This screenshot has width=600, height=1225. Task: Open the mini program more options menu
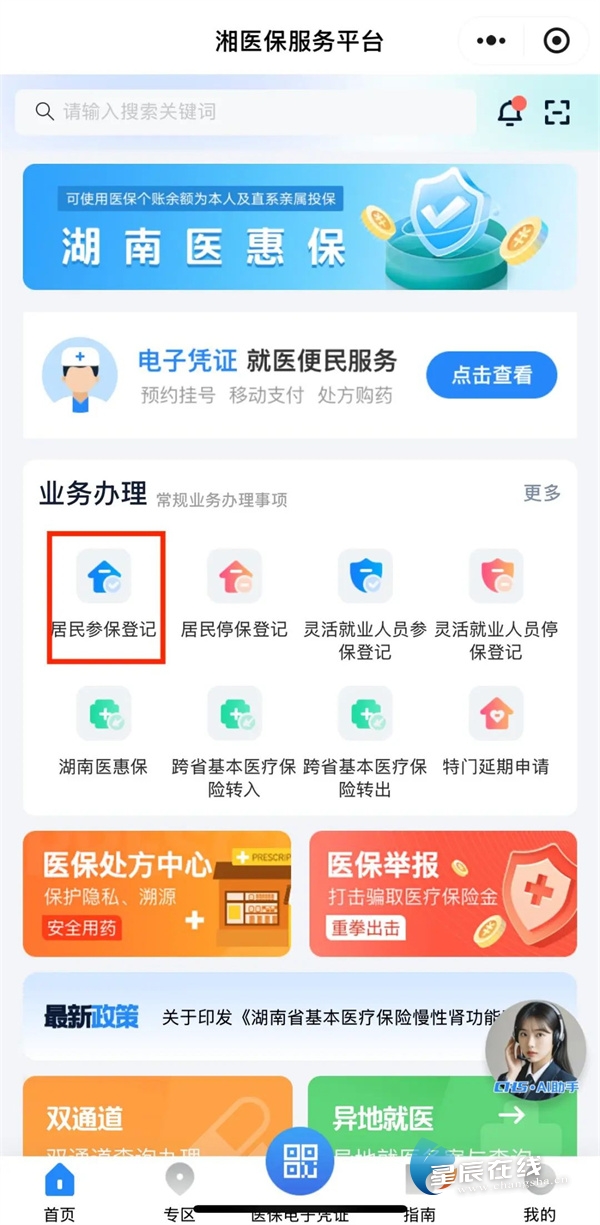(491, 41)
